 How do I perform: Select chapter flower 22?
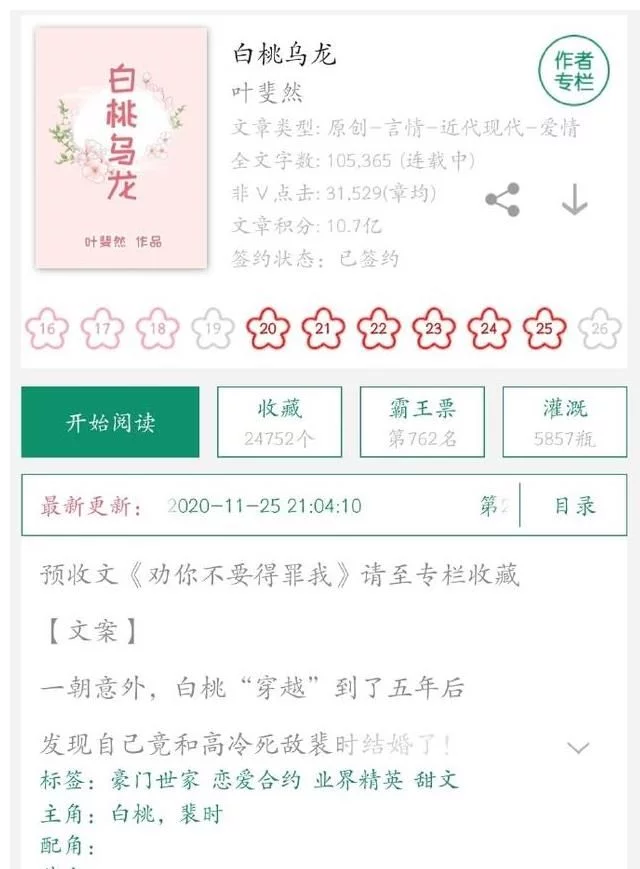pos(379,328)
